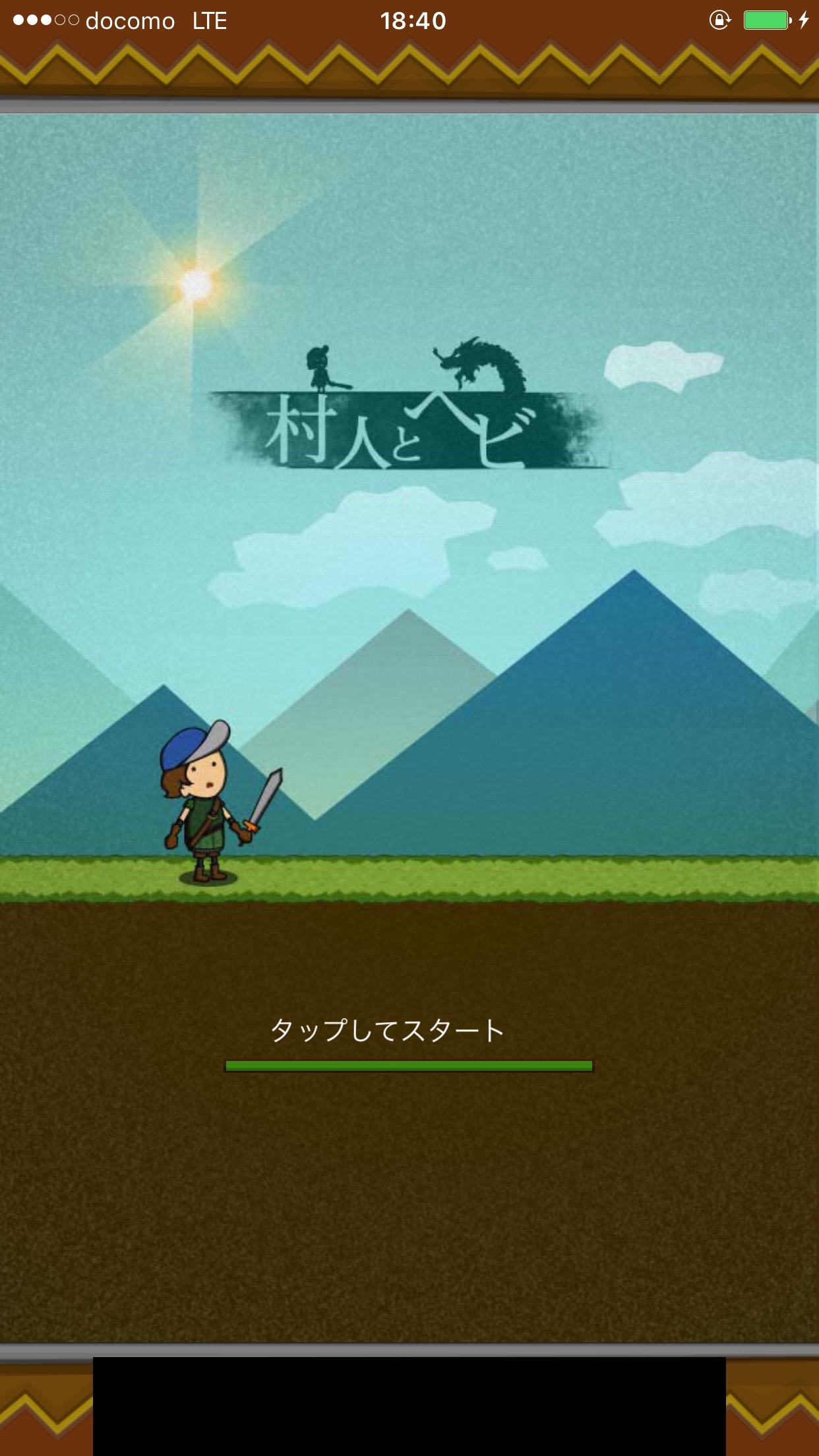The width and height of the screenshot is (819, 1456).
Task: Tap タップしてスタート to start the game
Action: click(388, 1031)
